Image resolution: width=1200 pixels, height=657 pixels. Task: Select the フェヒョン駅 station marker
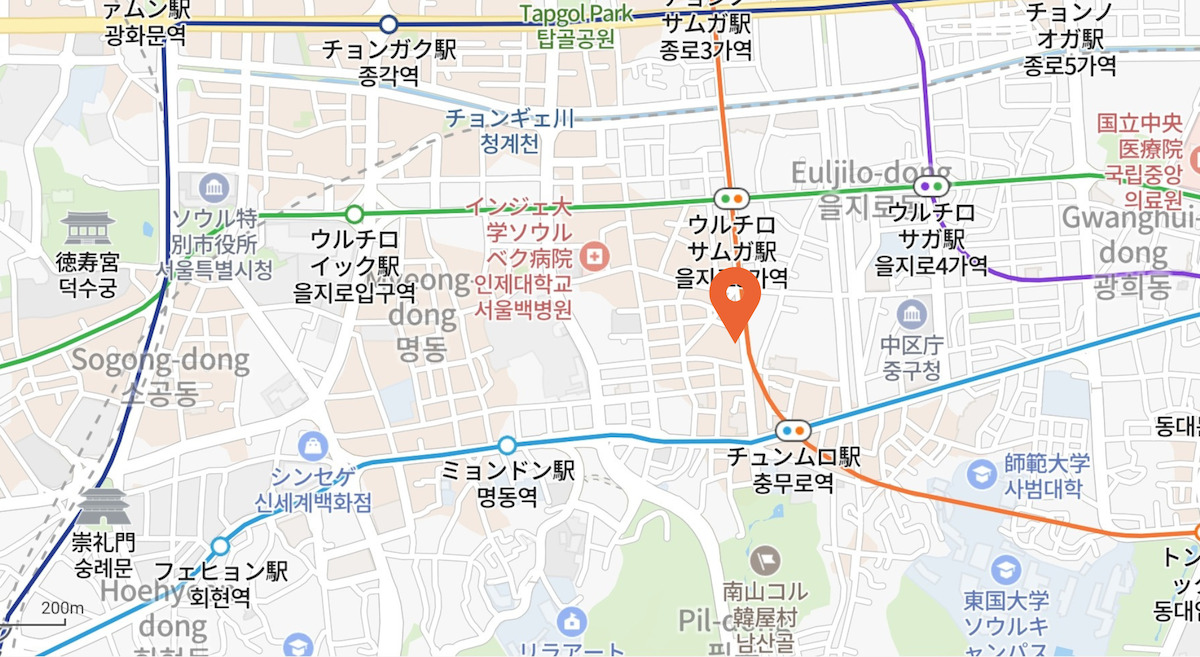[x=220, y=547]
